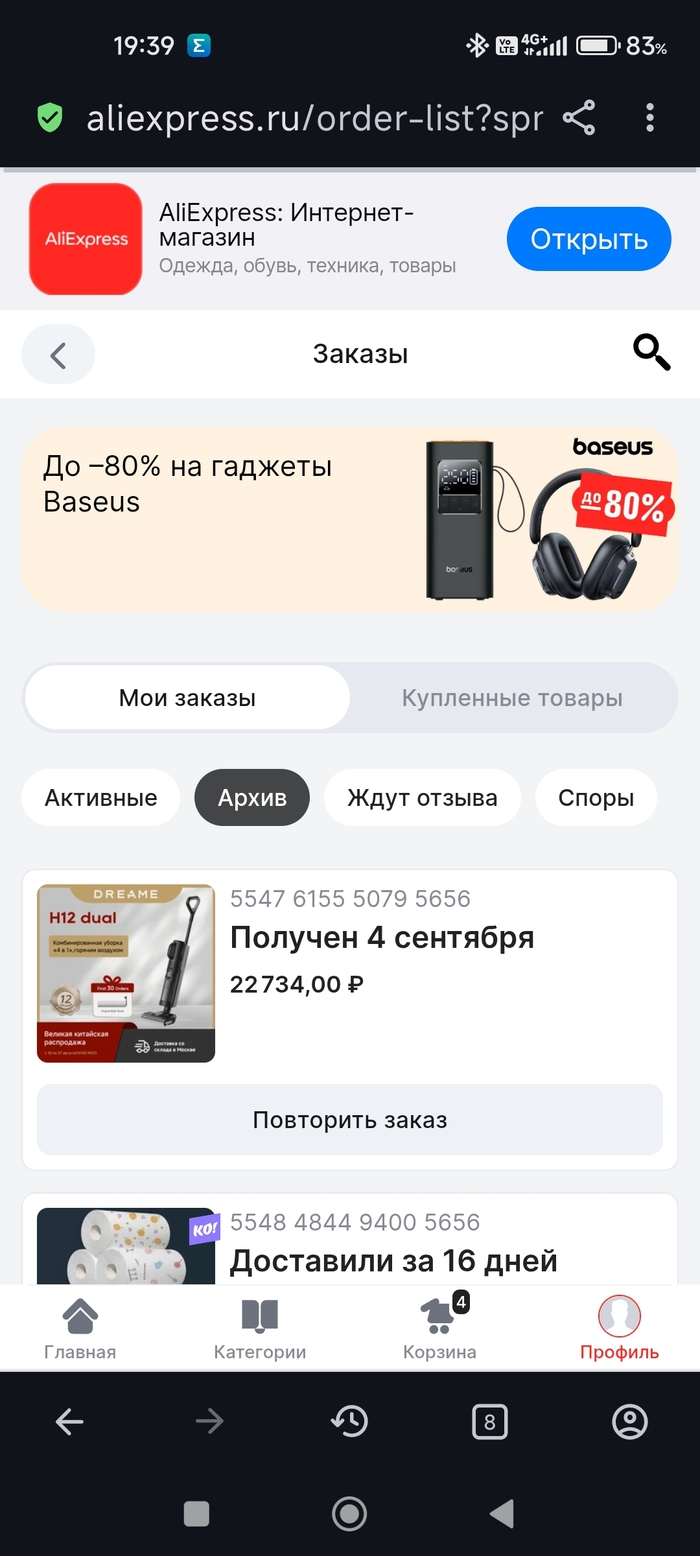Image resolution: width=700 pixels, height=1556 pixels.
Task: Select the Мои заказы segment
Action: click(x=187, y=698)
